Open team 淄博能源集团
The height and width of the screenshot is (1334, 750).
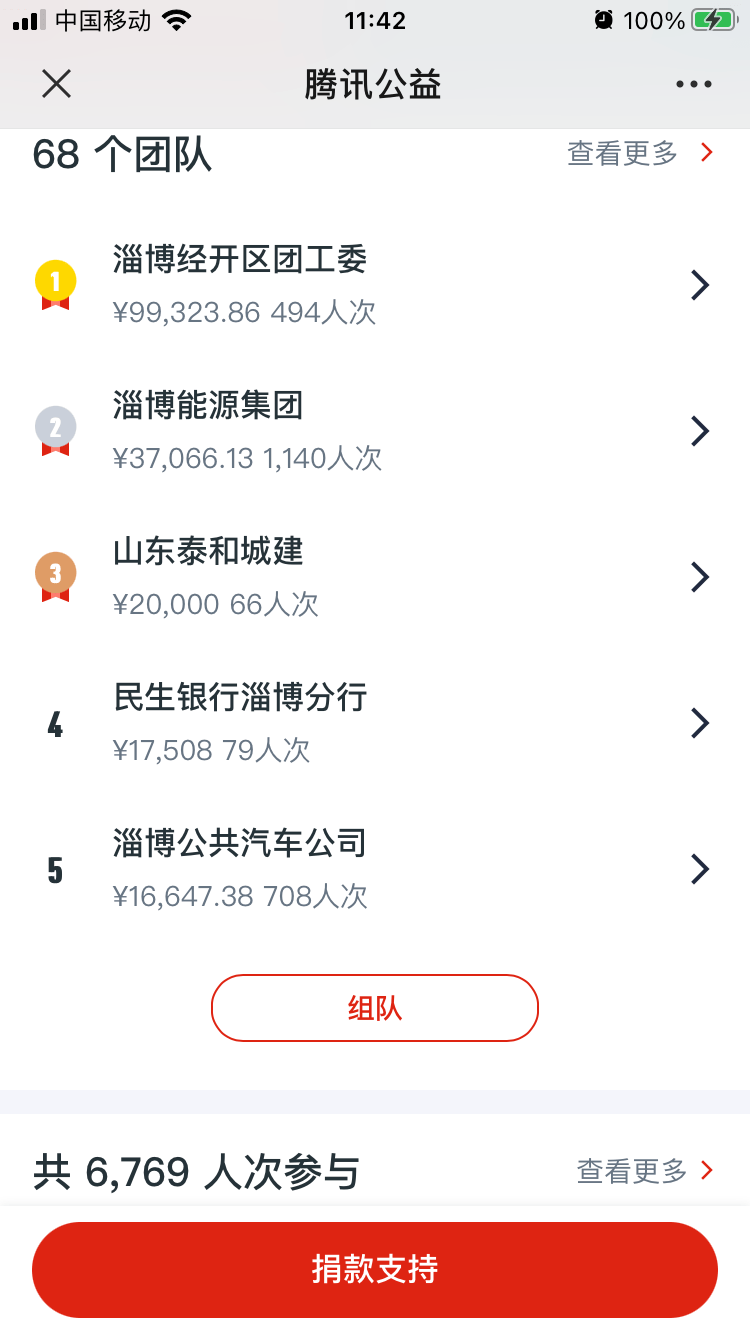pyautogui.click(x=375, y=431)
